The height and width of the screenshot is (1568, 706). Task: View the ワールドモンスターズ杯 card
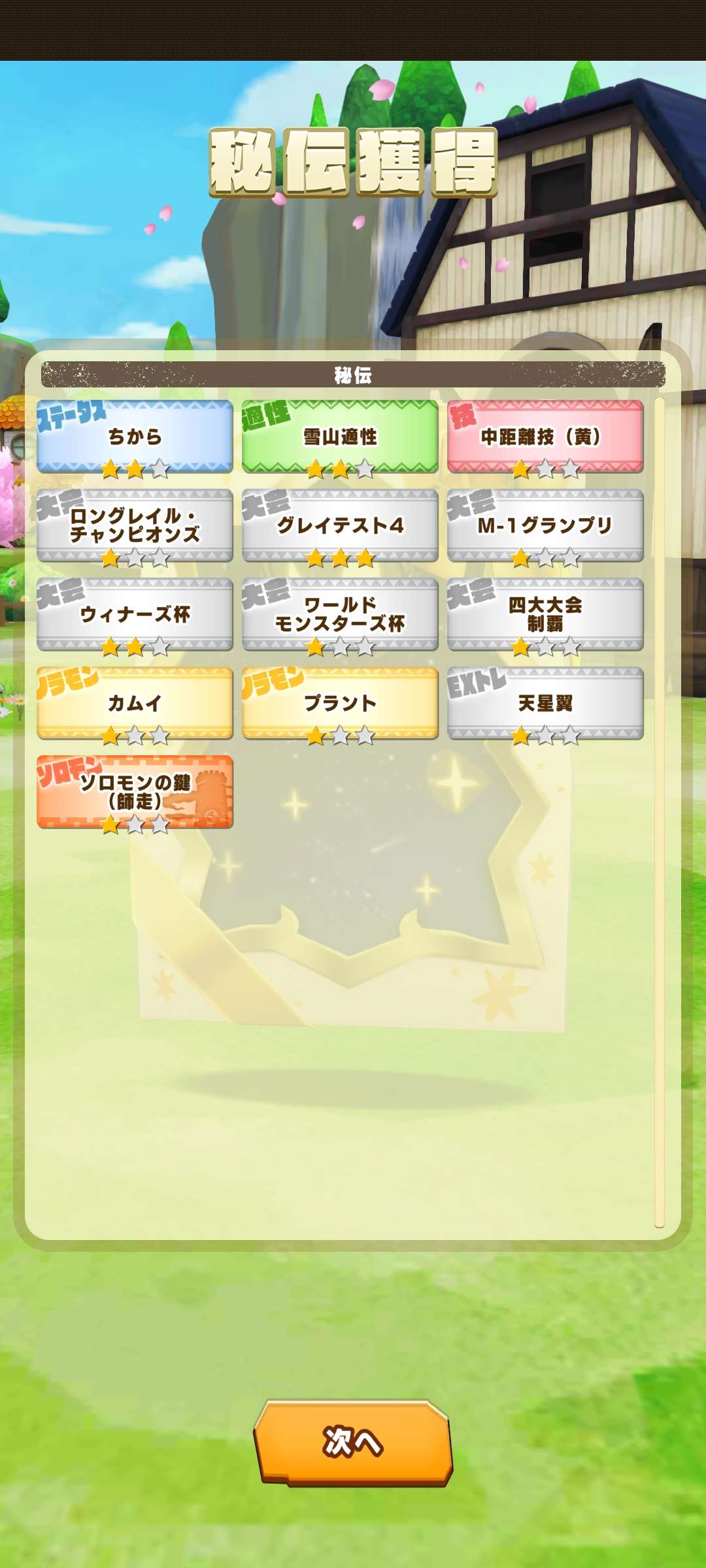coord(340,614)
